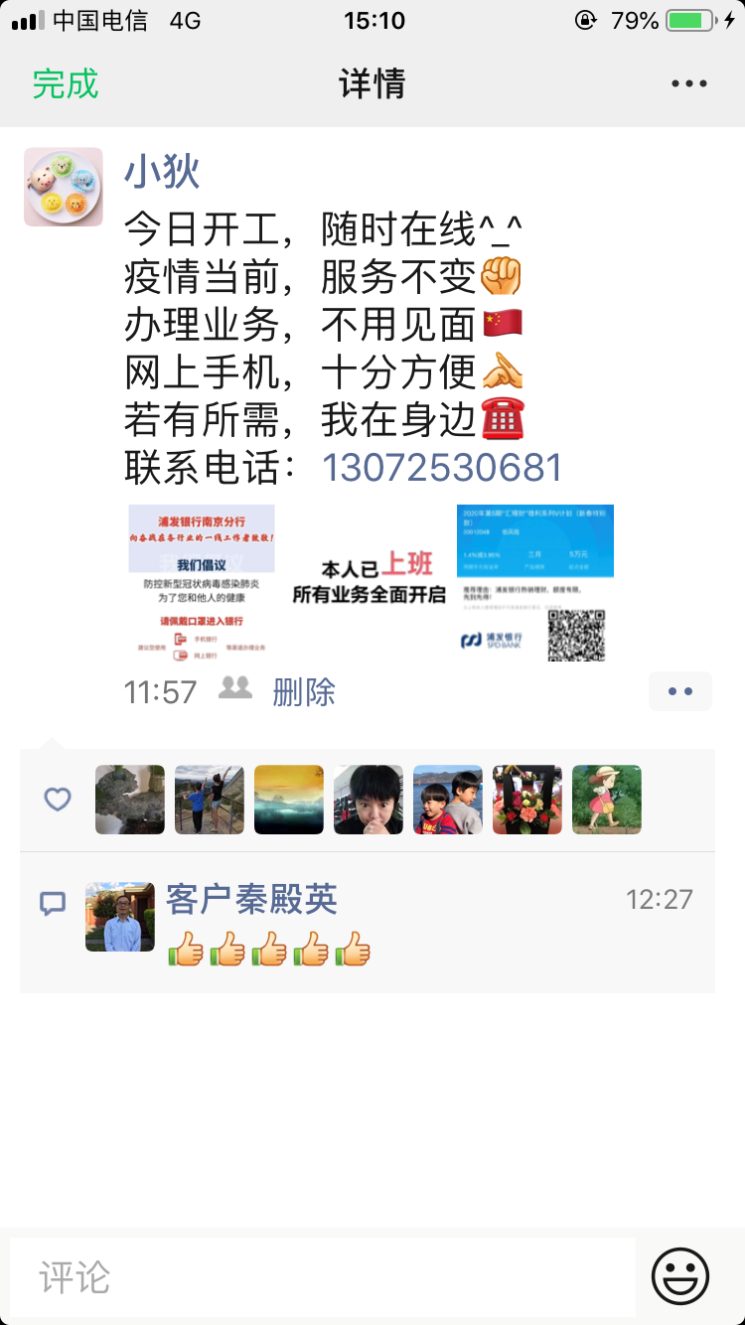Open the image with QR code
This screenshot has height=1325, width=745.
[x=535, y=583]
